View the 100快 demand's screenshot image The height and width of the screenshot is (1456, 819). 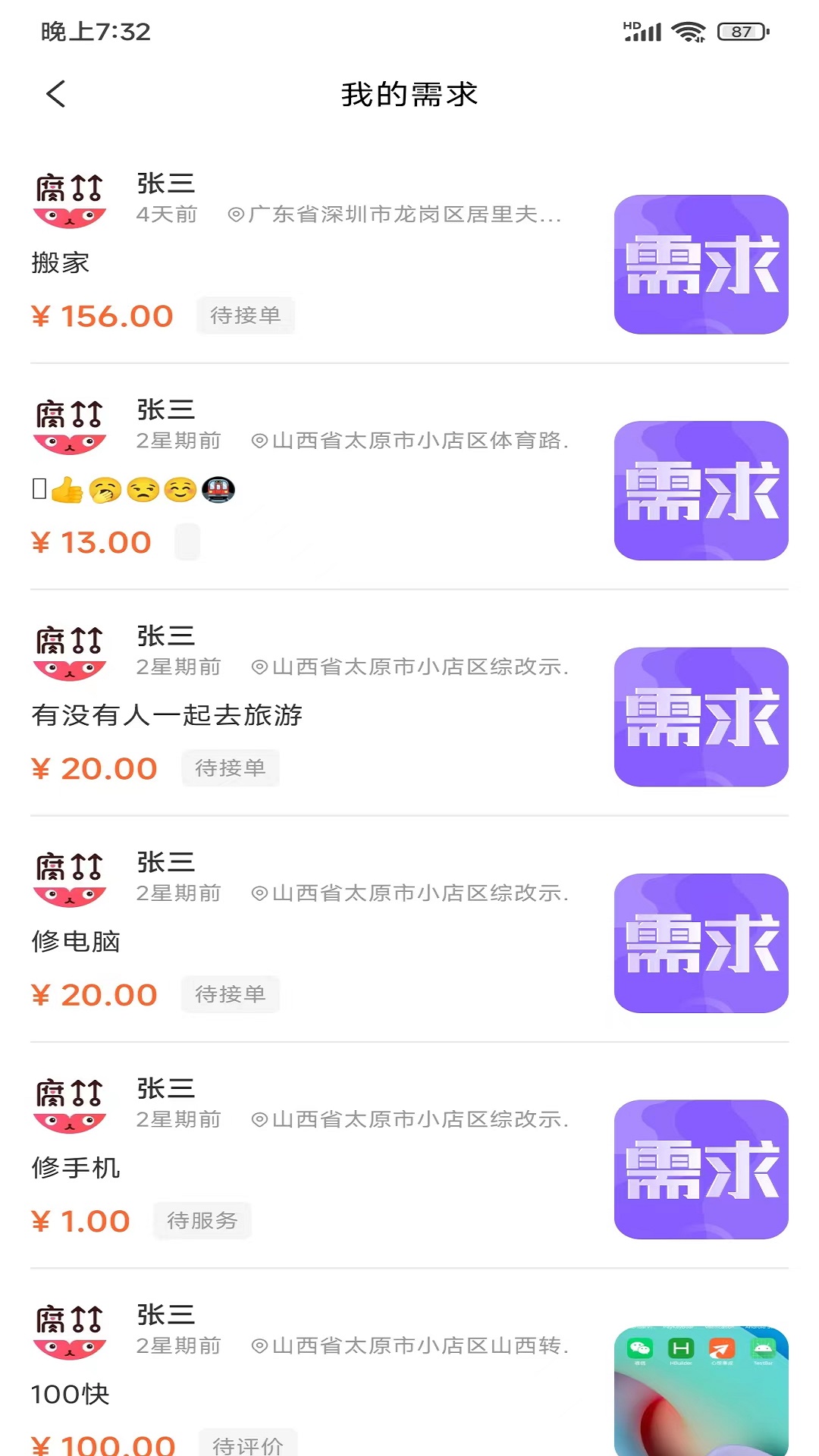click(701, 1391)
